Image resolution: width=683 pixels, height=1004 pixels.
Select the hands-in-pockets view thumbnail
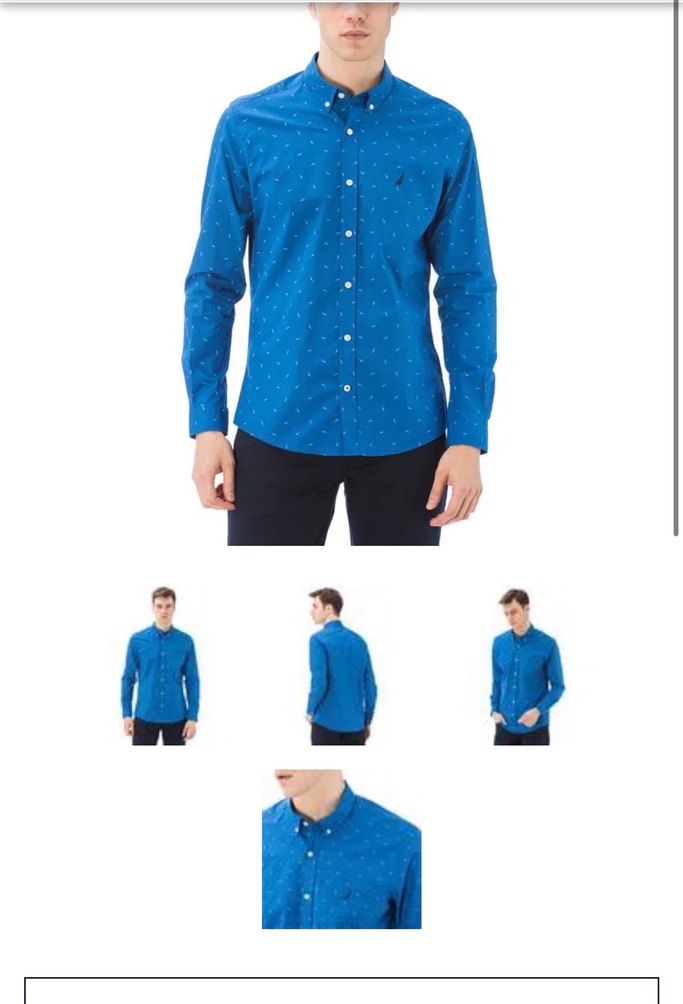coord(523,665)
